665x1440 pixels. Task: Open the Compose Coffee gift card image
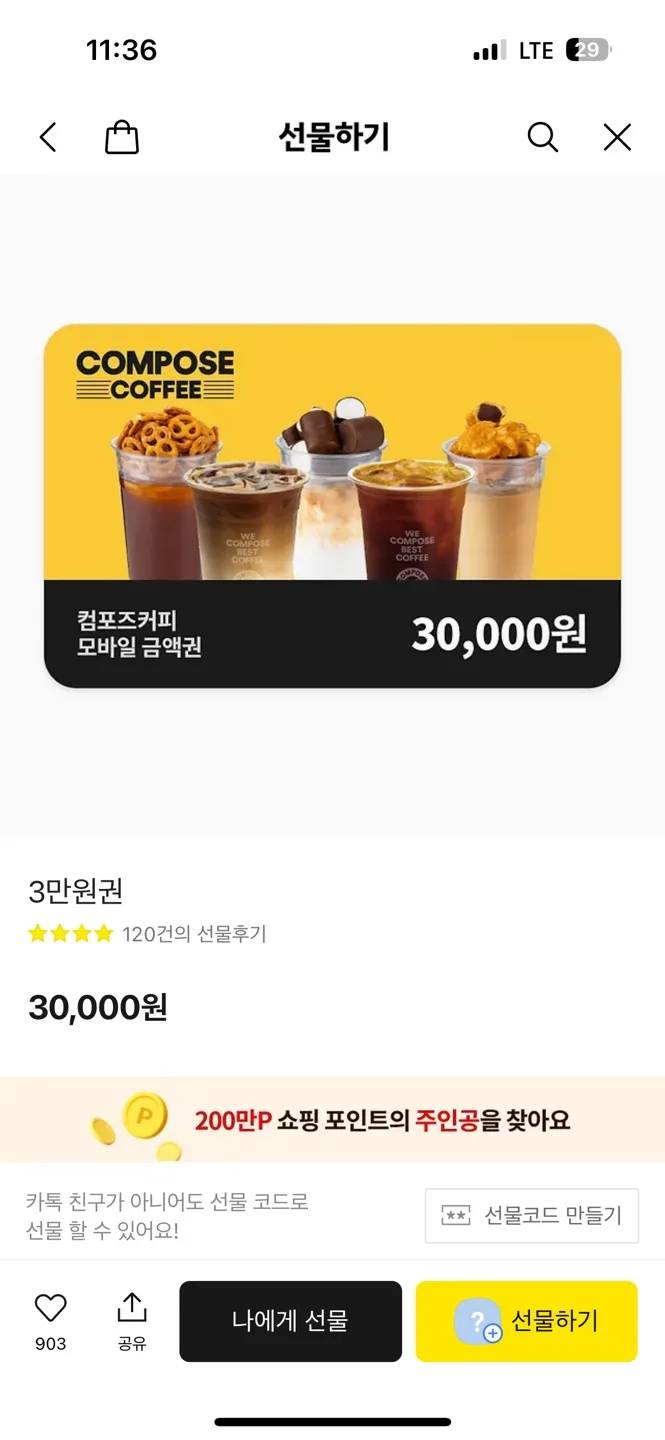[x=332, y=505]
